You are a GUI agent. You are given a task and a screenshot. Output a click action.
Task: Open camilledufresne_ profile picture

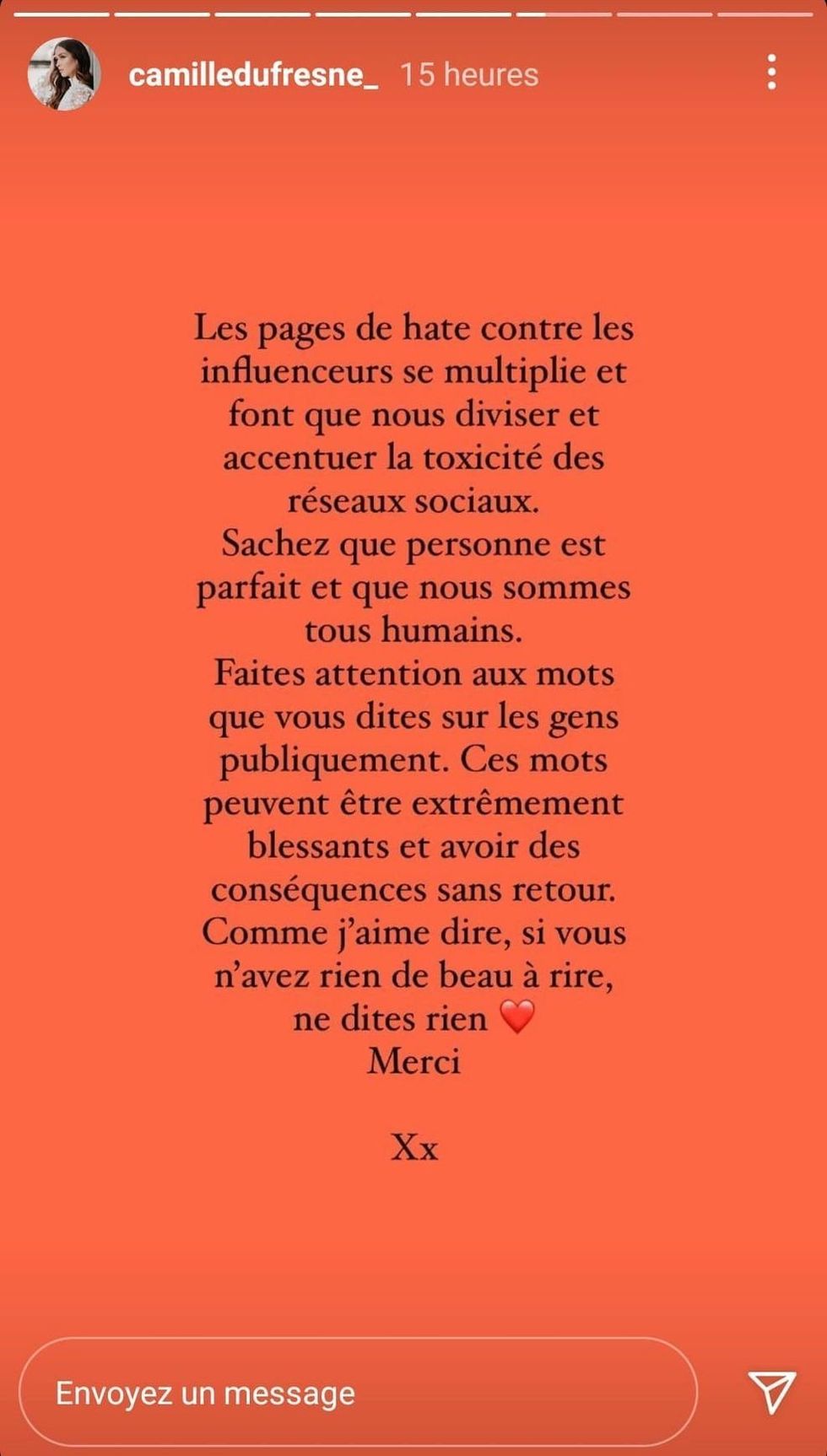[64, 74]
